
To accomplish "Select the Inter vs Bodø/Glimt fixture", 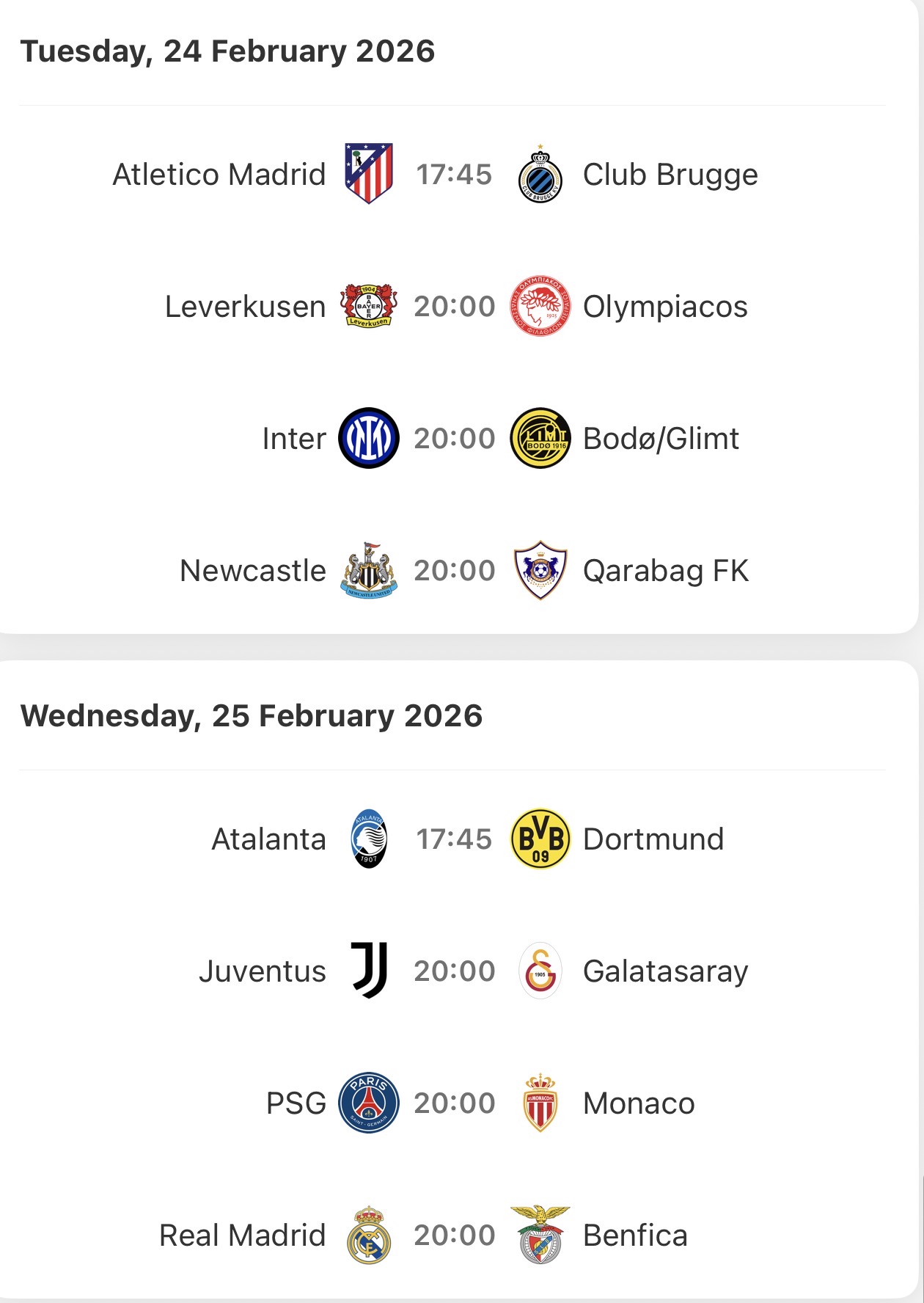I will (x=454, y=439).
